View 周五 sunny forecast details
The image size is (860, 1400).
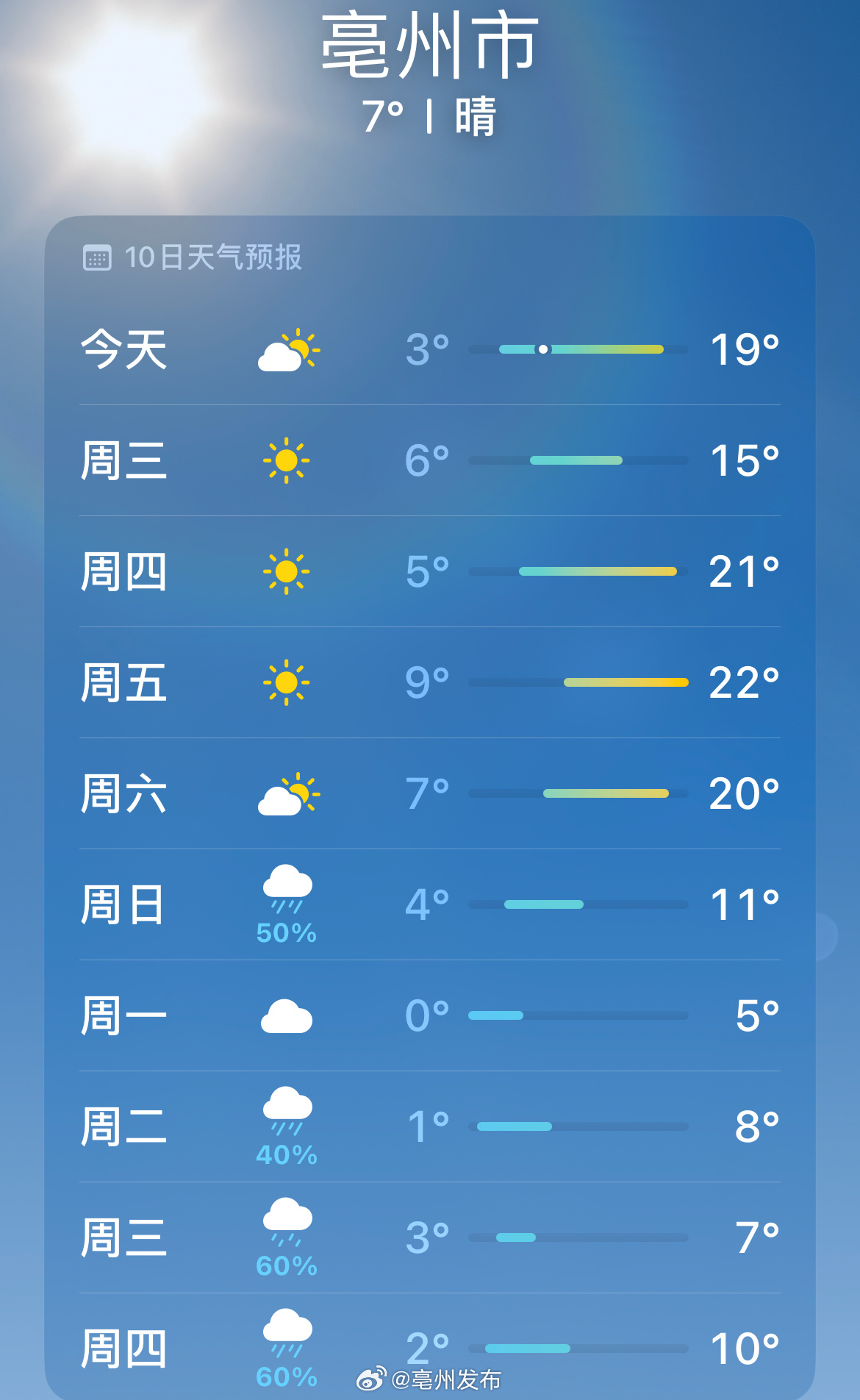[430, 682]
